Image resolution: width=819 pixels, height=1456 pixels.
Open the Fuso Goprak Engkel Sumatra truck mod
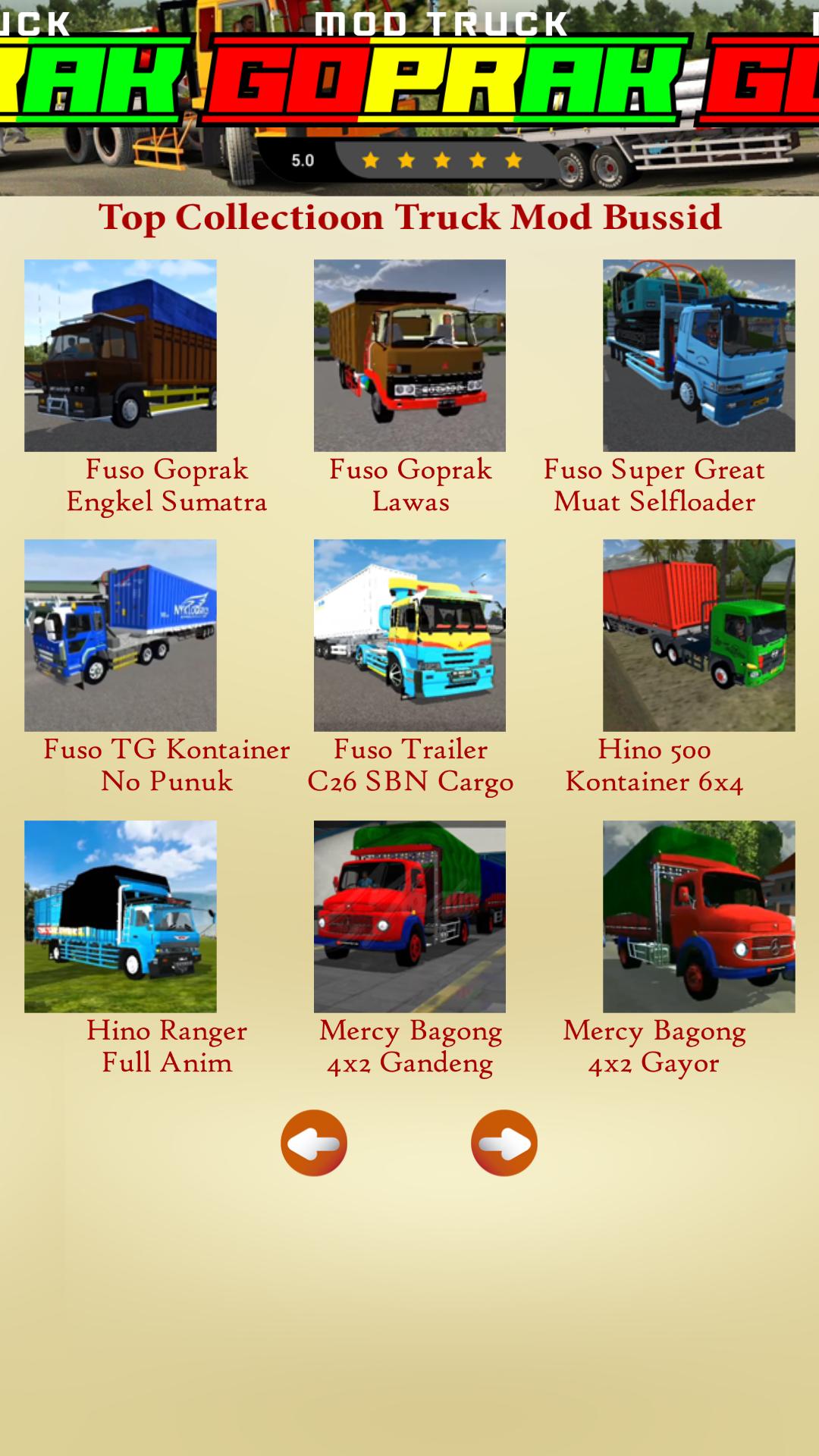click(x=121, y=356)
